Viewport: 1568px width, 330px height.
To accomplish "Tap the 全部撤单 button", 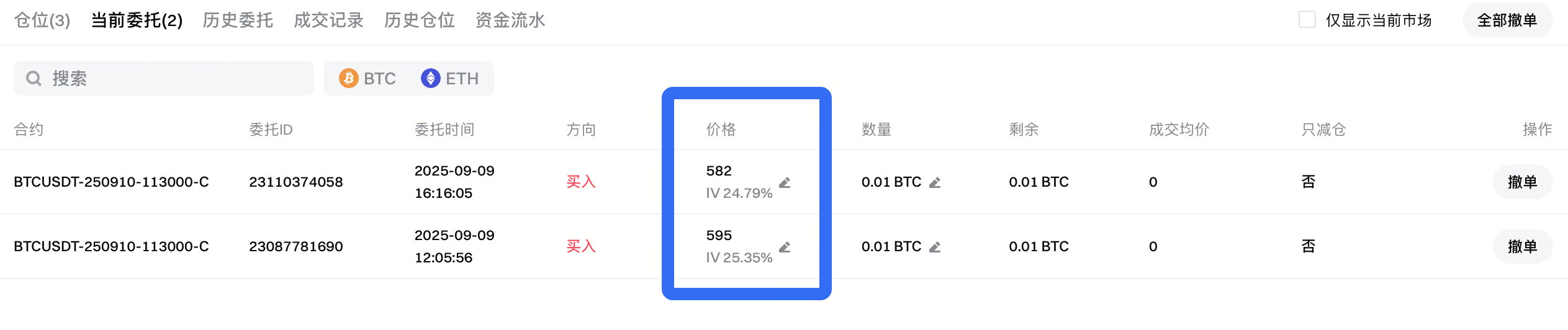I will [x=1507, y=20].
